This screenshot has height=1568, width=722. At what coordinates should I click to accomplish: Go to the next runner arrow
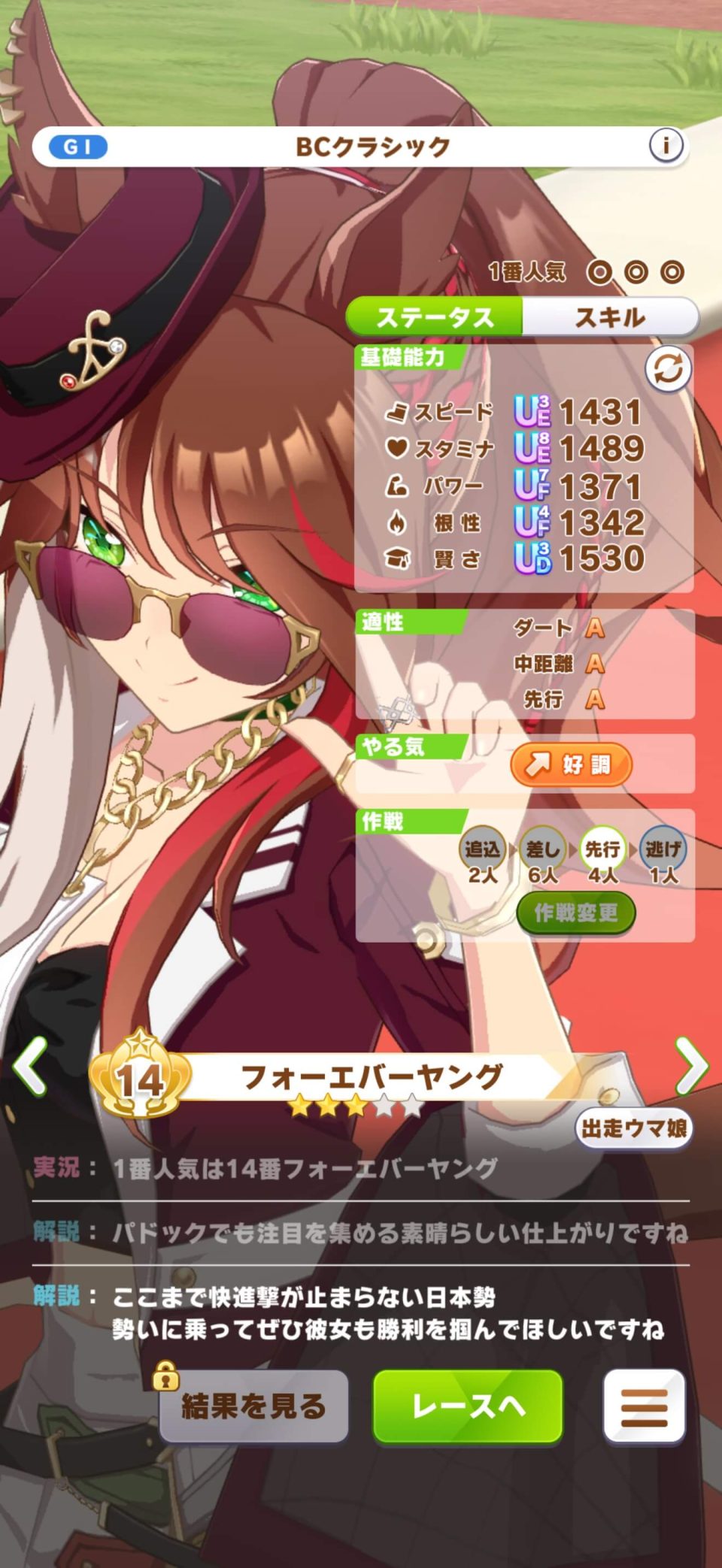pos(691,1066)
